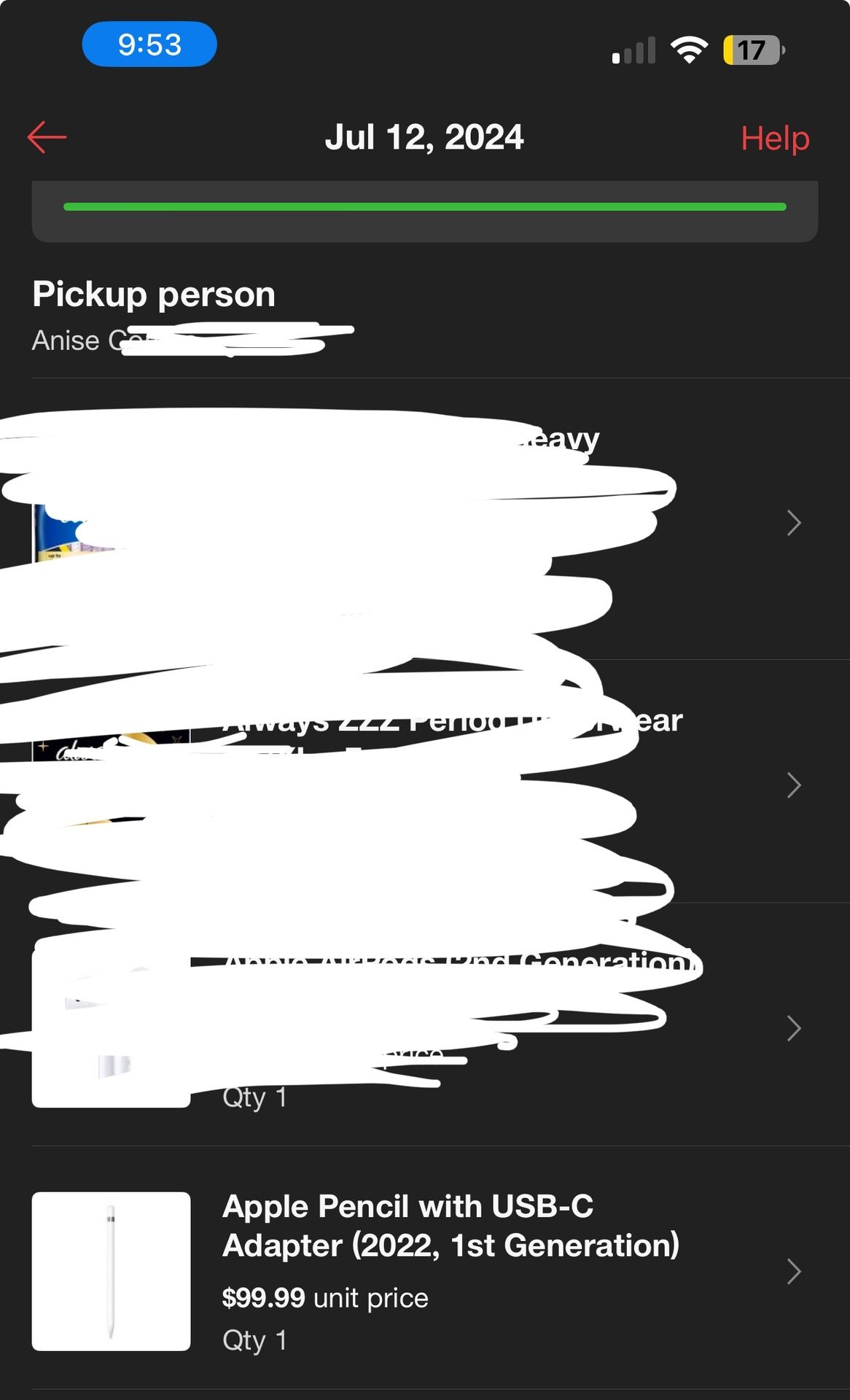Open the Help link
The height and width of the screenshot is (1400, 850).
[x=774, y=138]
